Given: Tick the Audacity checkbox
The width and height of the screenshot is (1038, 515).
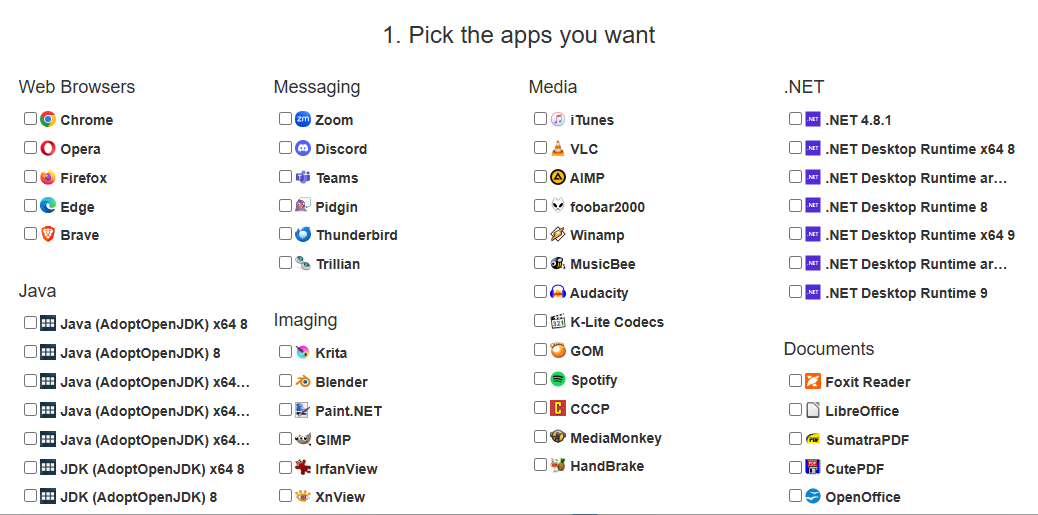Looking at the screenshot, I should [541, 292].
